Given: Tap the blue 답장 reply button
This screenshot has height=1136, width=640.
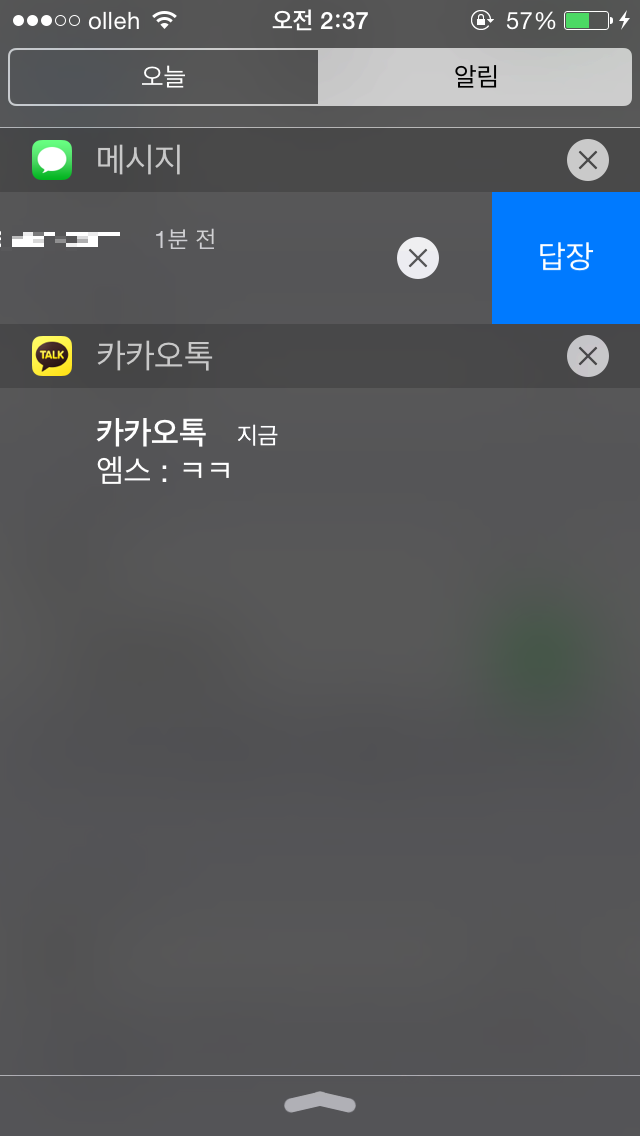Looking at the screenshot, I should tap(566, 258).
